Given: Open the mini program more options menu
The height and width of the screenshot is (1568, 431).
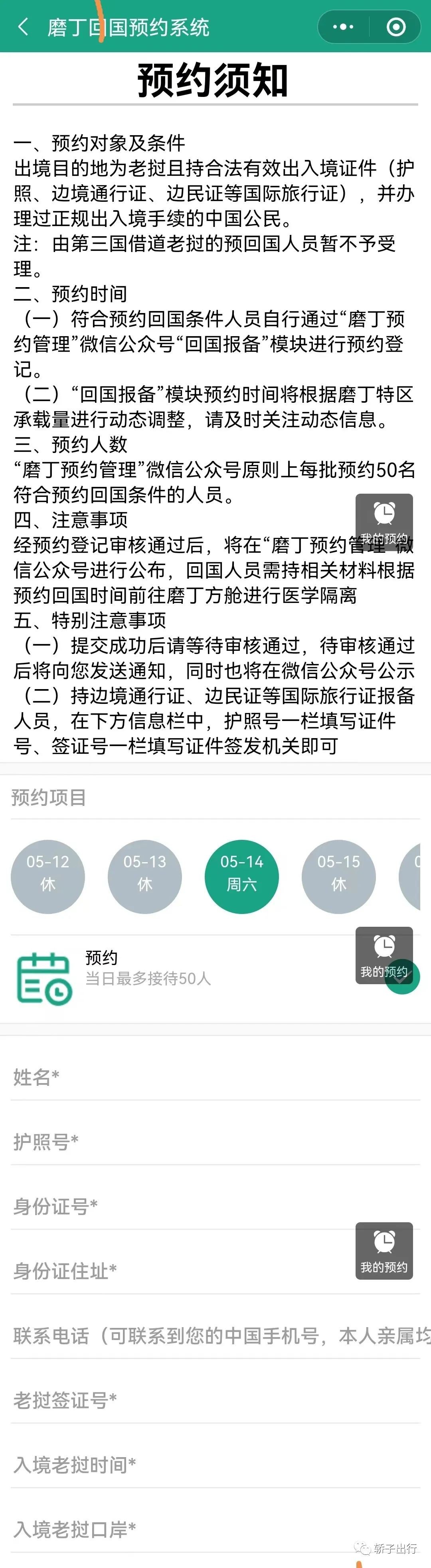Looking at the screenshot, I should 343,27.
